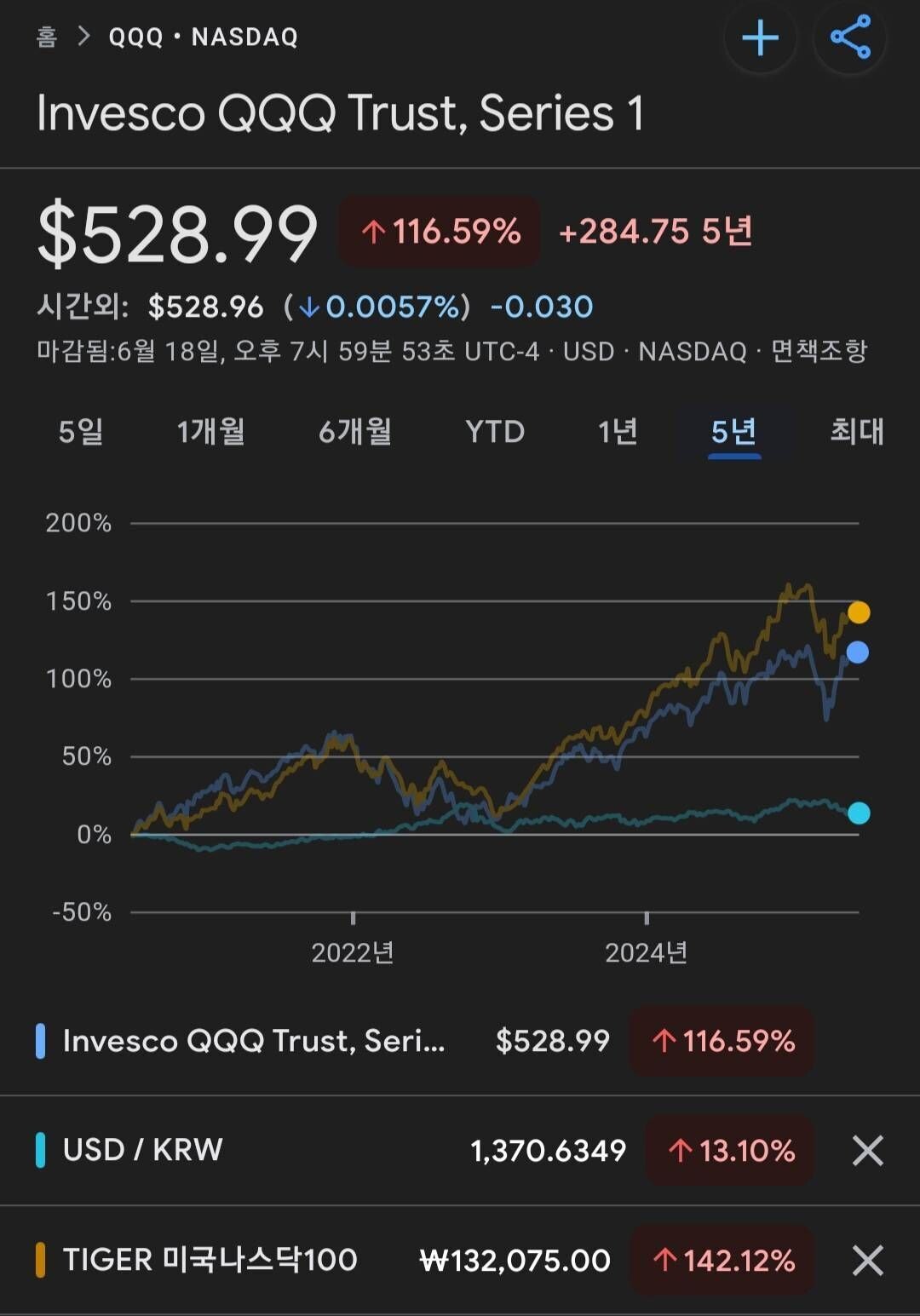Switch to the YTD chart range
This screenshot has width=920, height=1316.
[495, 432]
